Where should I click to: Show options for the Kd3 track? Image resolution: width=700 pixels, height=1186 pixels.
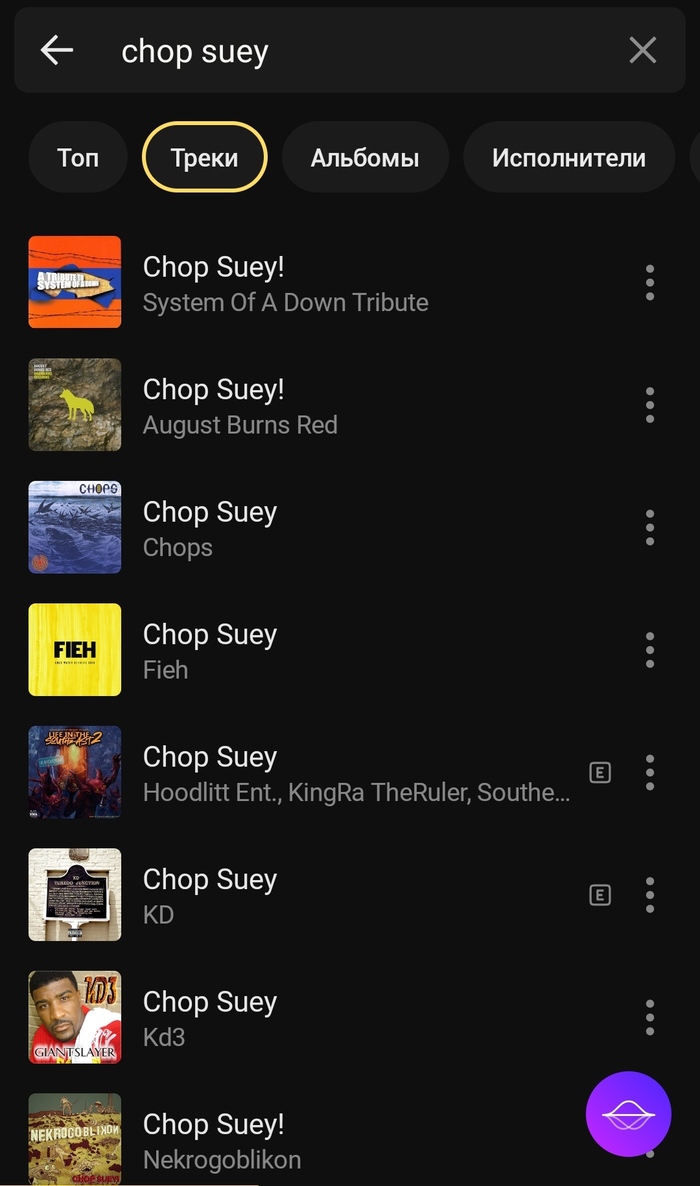[650, 1017]
